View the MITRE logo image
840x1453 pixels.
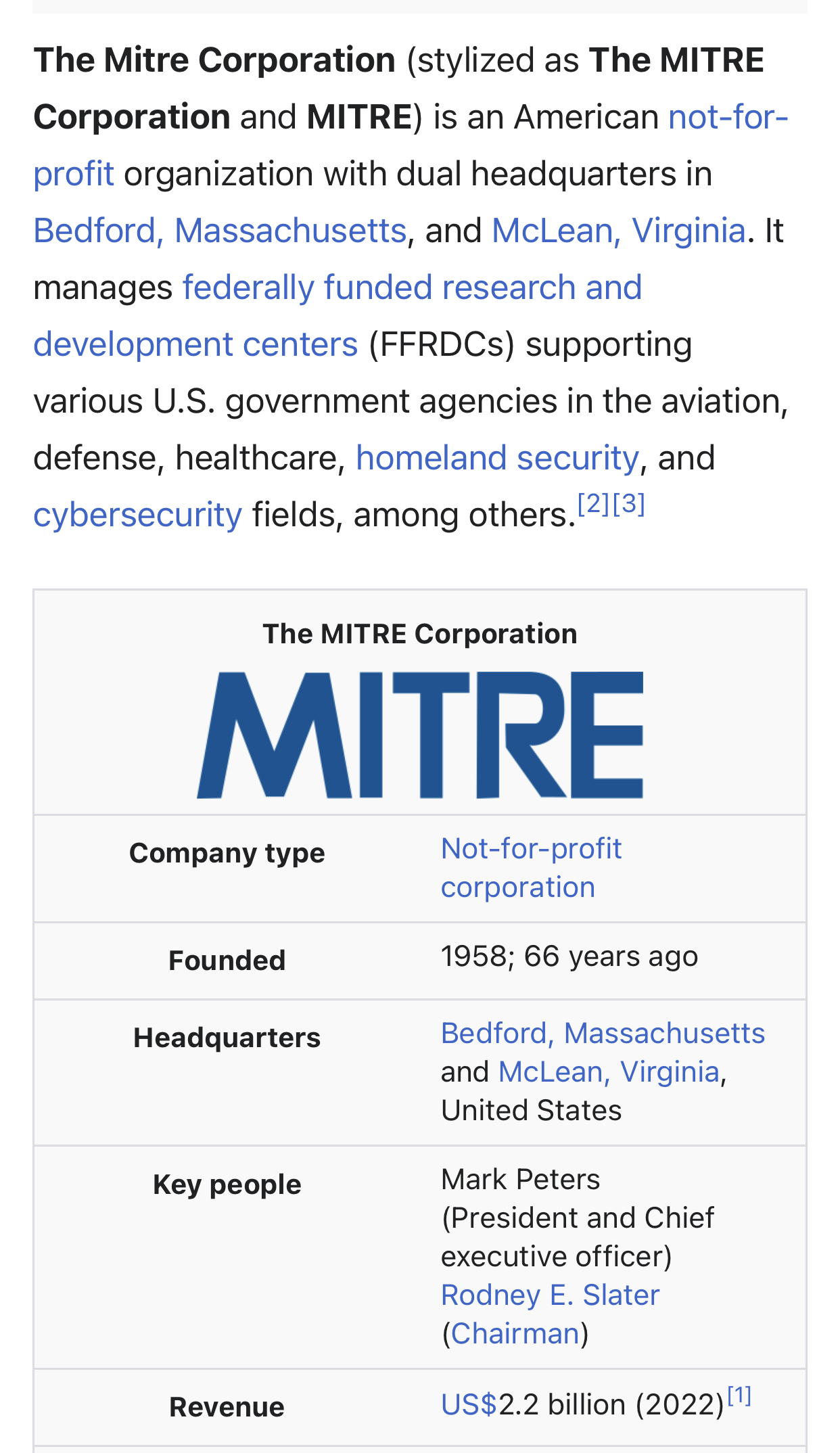[x=420, y=735]
